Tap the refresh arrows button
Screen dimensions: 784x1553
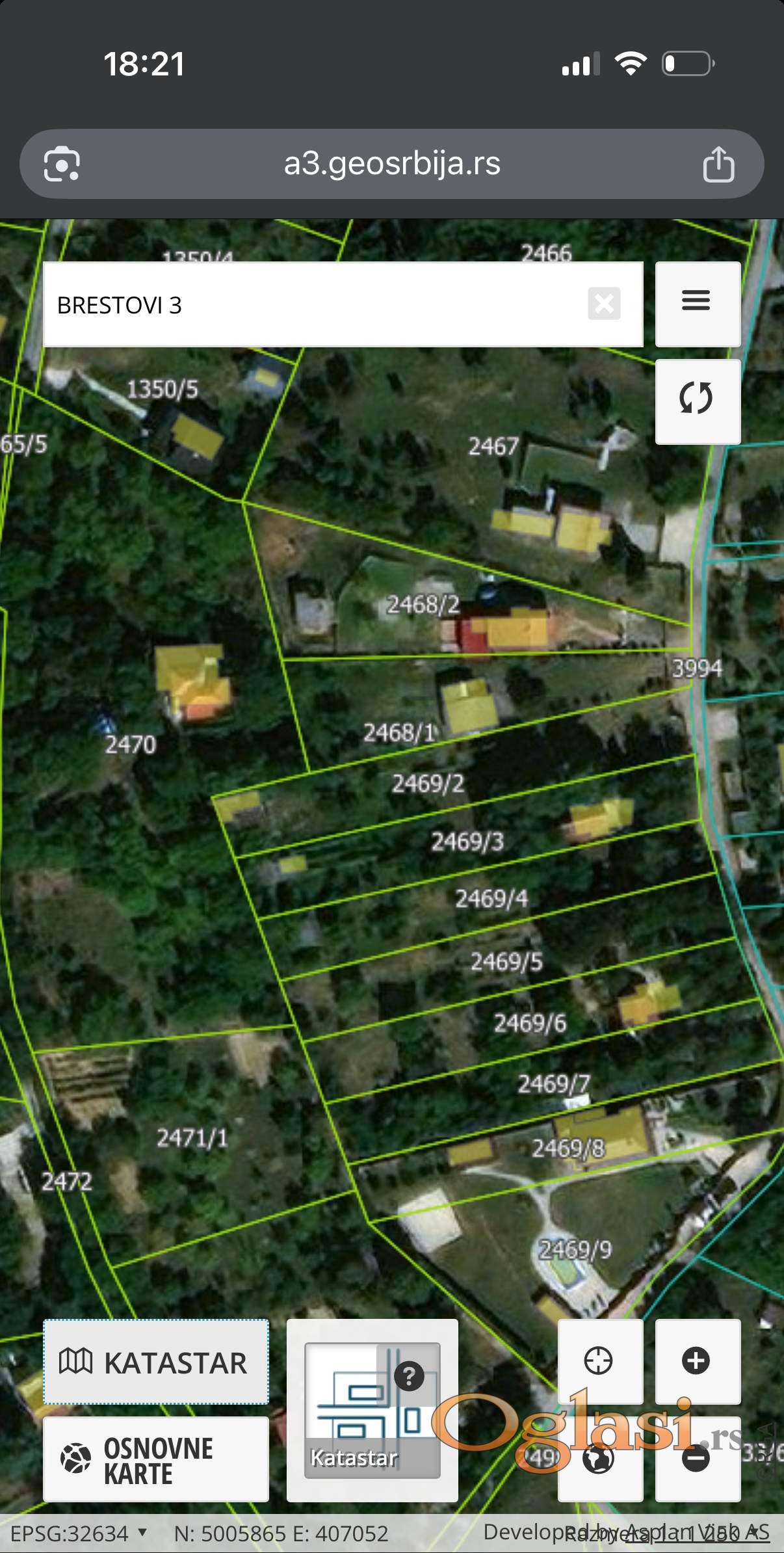pos(697,399)
